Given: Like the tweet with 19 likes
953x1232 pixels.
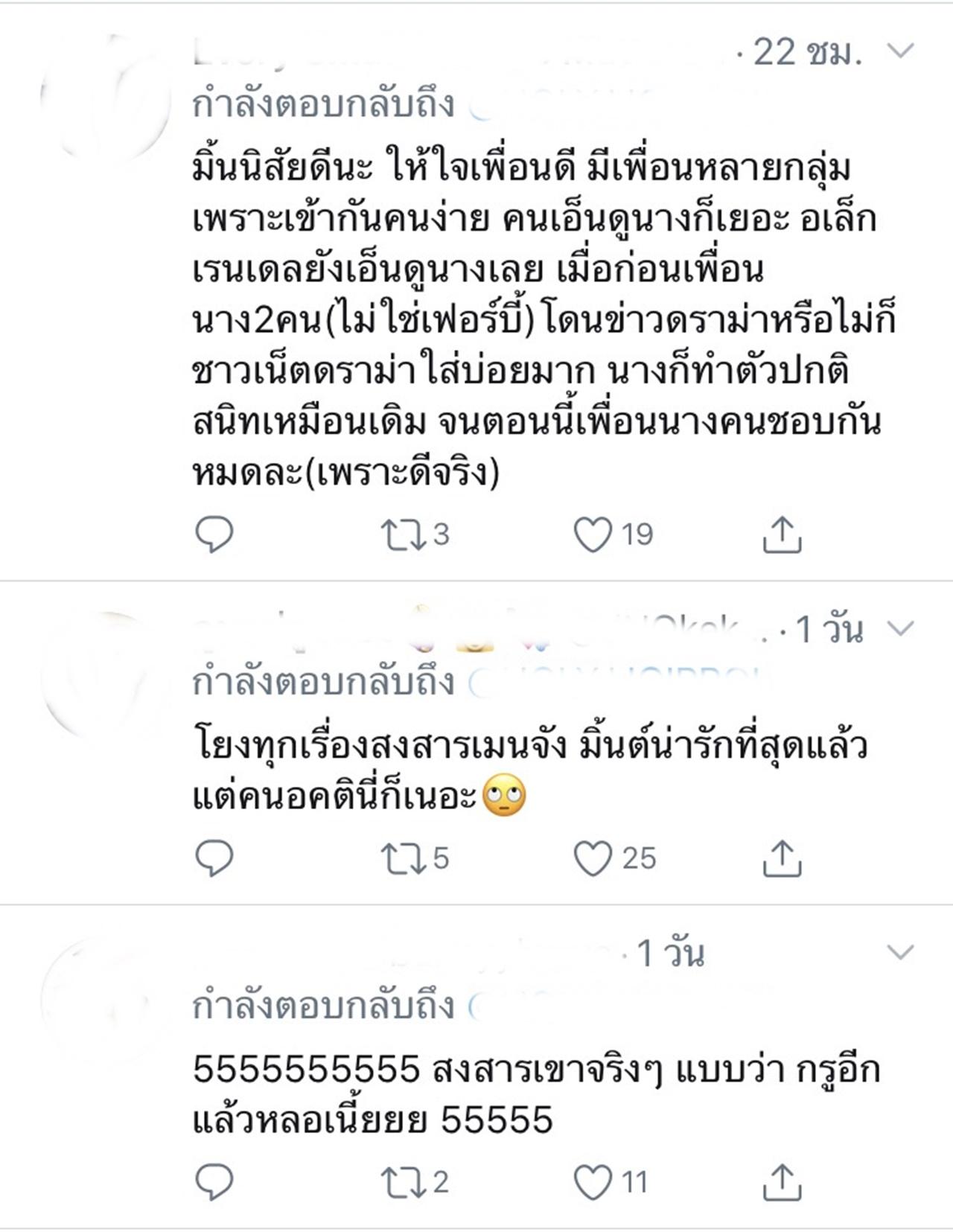Looking at the screenshot, I should pyautogui.click(x=593, y=534).
